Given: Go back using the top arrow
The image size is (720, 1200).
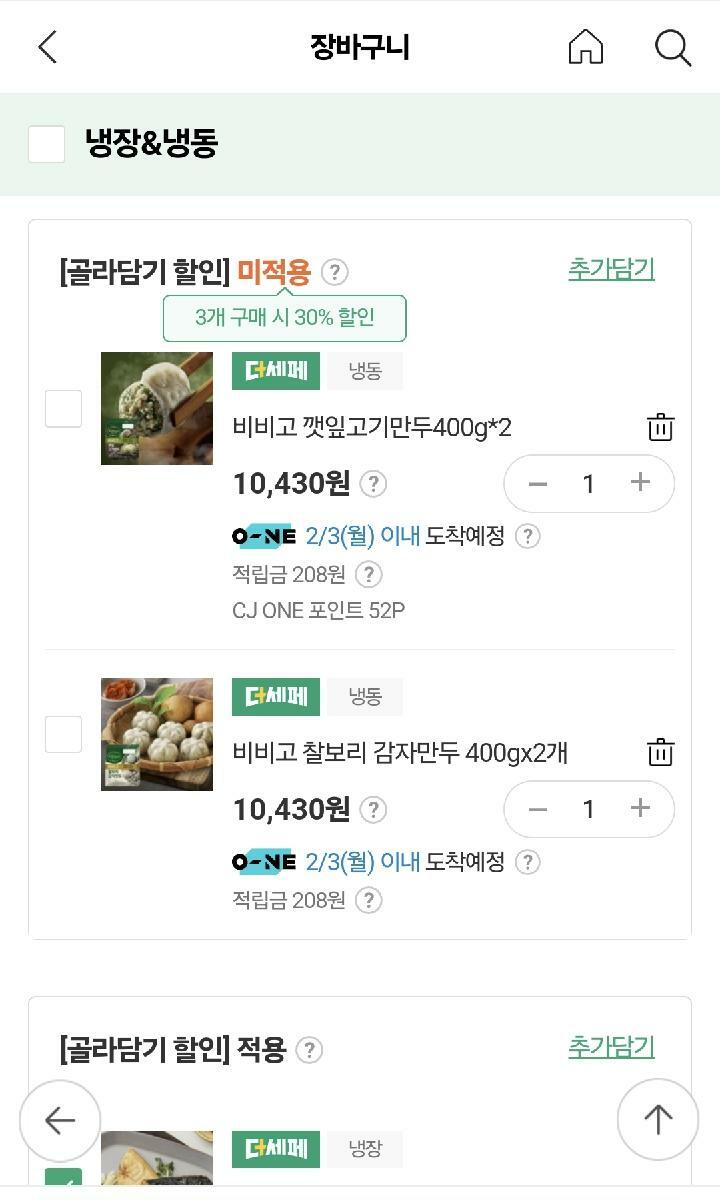Looking at the screenshot, I should coord(47,47).
